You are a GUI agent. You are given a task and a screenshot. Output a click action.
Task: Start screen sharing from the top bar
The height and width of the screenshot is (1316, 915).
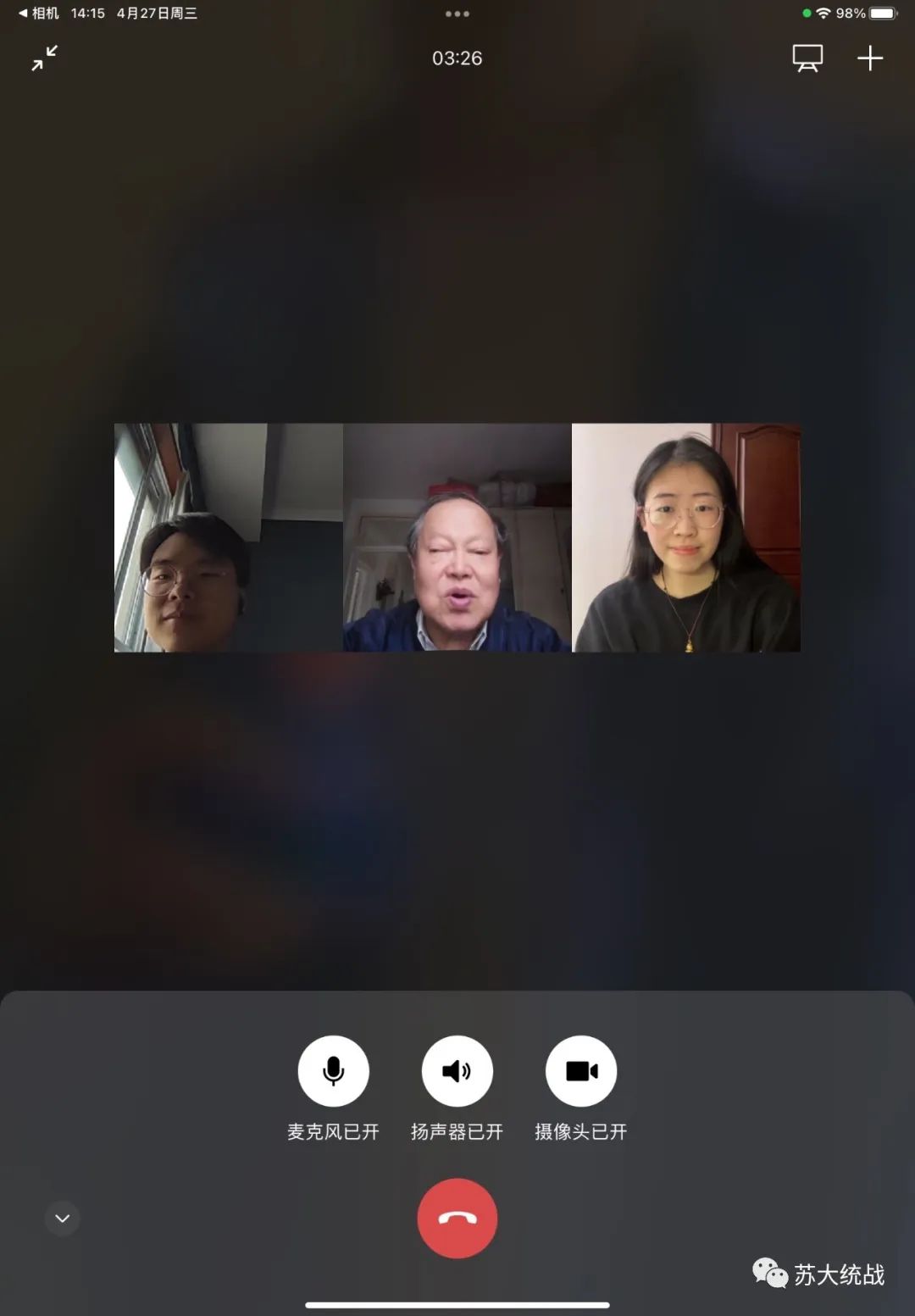pos(807,58)
